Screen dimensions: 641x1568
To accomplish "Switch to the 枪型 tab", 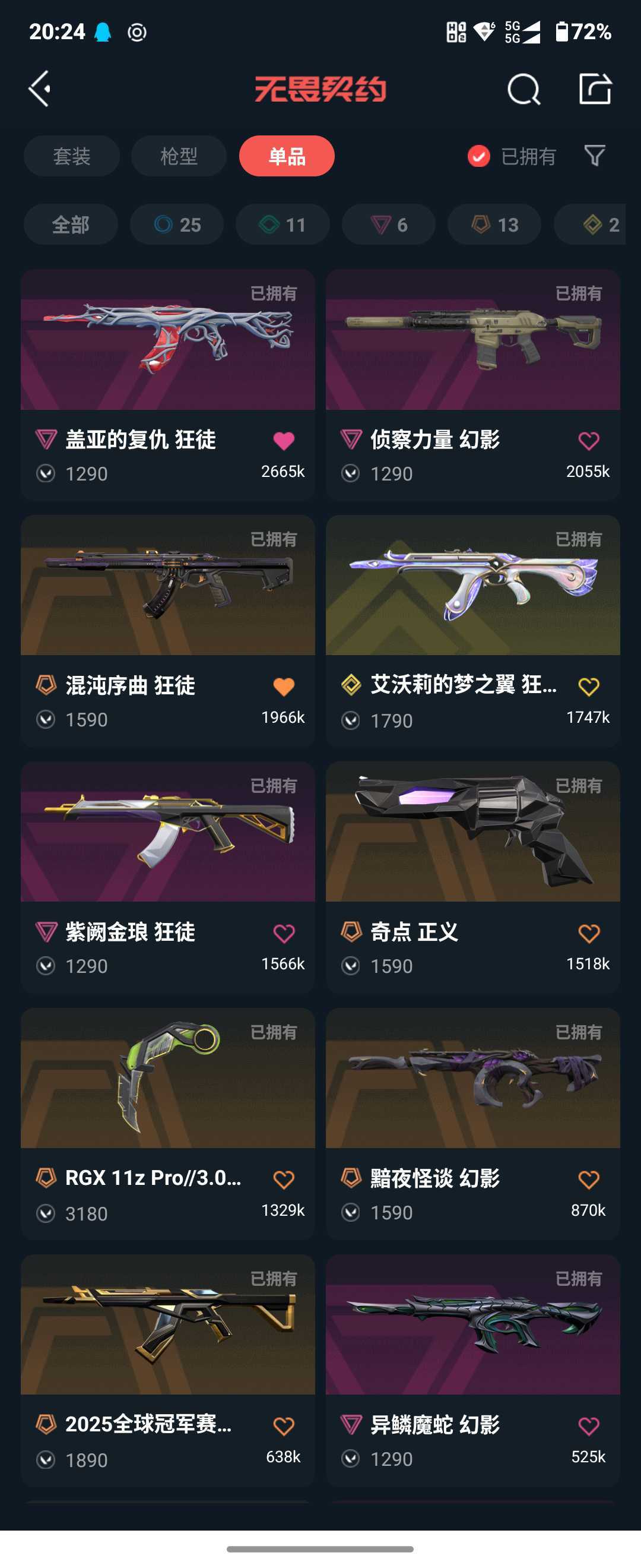I will pyautogui.click(x=179, y=156).
